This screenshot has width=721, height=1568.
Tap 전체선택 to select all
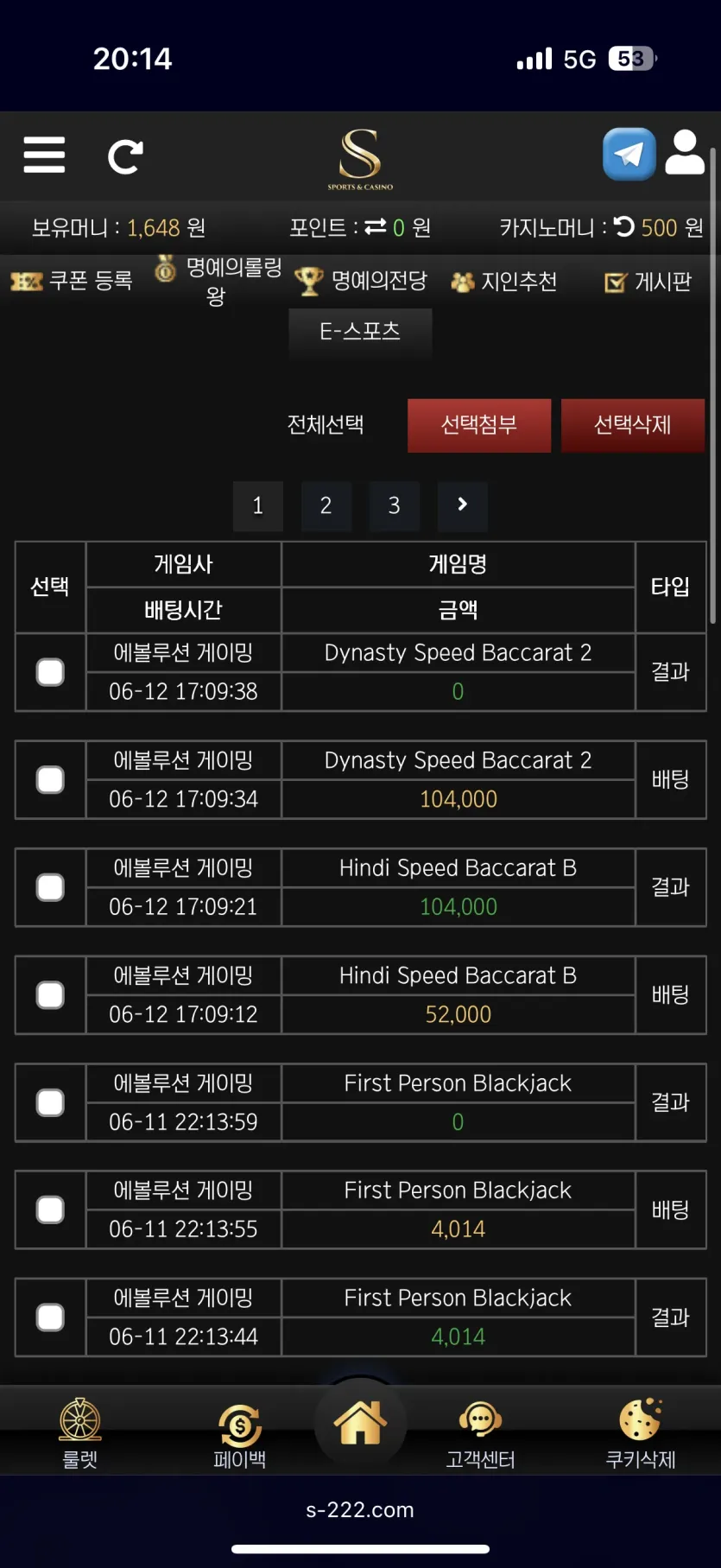tap(326, 425)
